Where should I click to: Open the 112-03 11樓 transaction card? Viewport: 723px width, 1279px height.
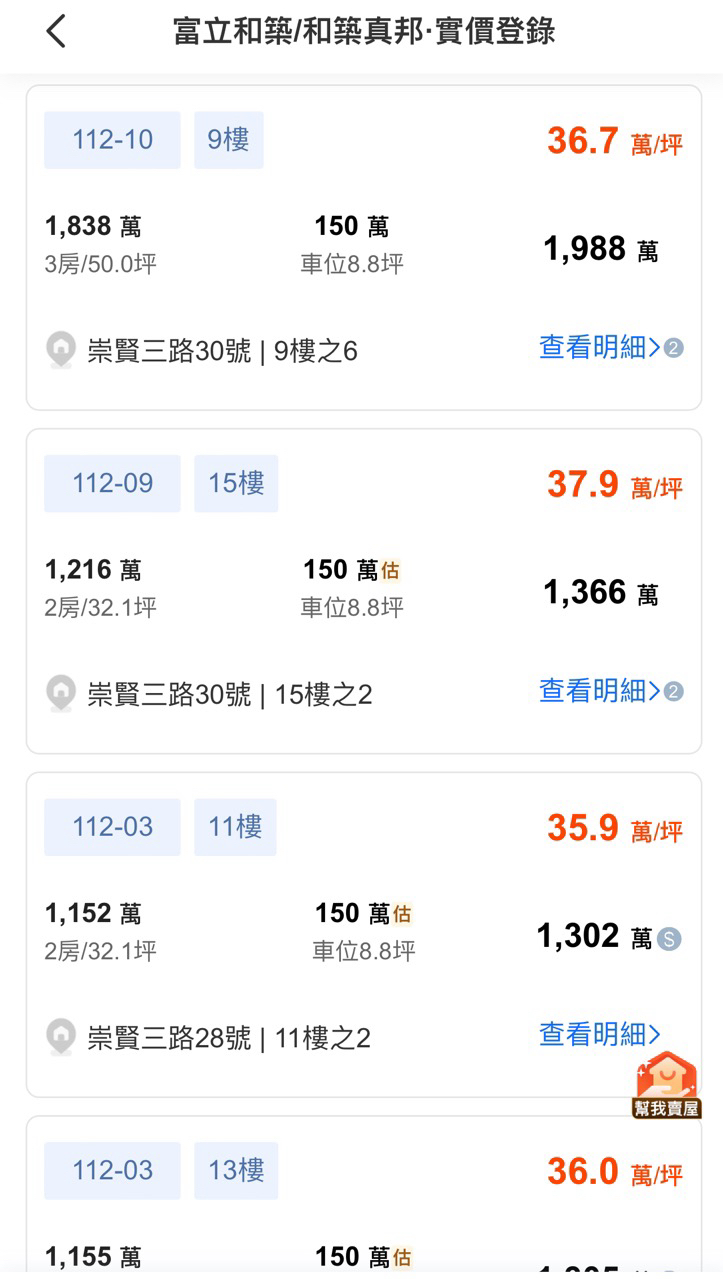click(x=364, y=935)
